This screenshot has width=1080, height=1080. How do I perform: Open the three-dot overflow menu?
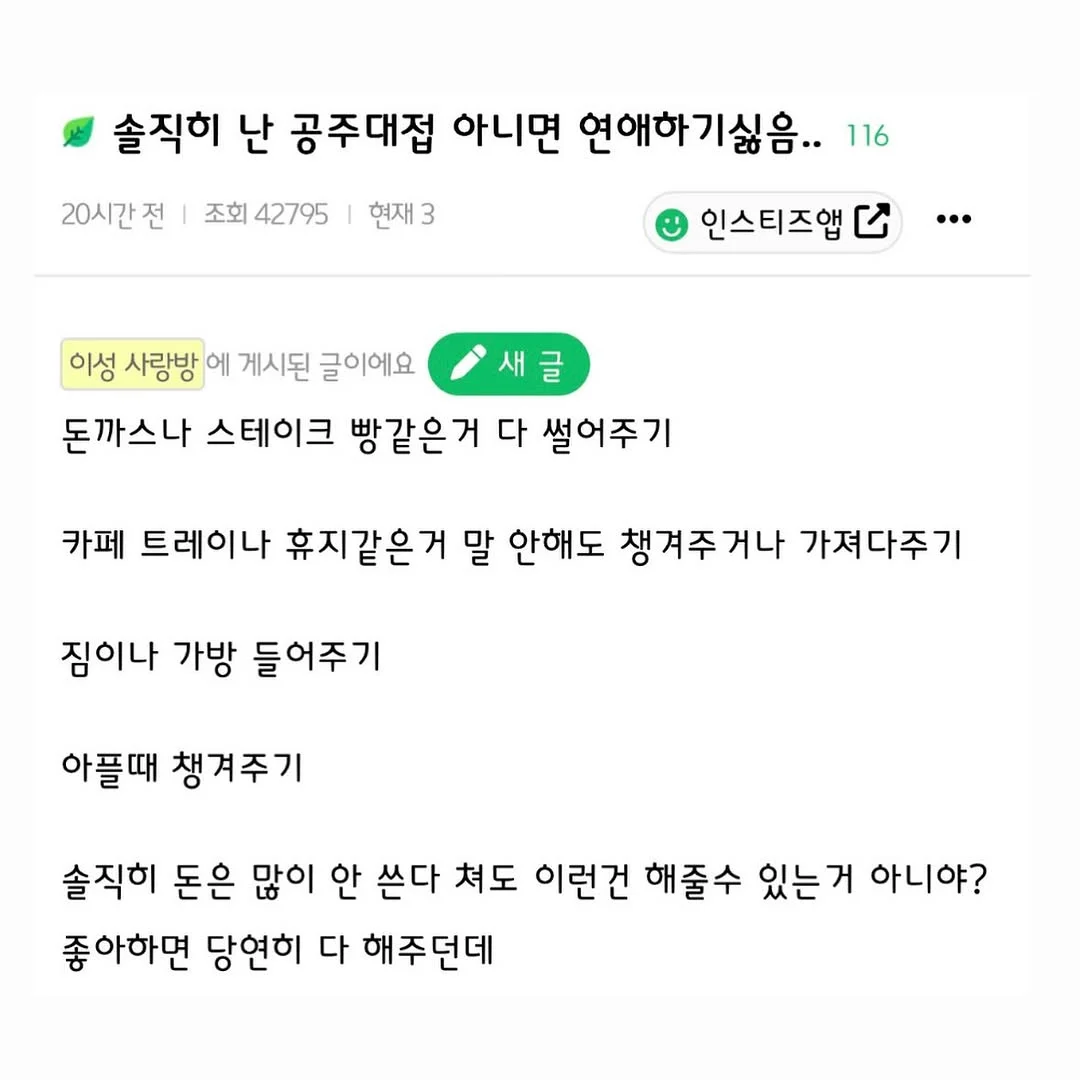[x=953, y=220]
